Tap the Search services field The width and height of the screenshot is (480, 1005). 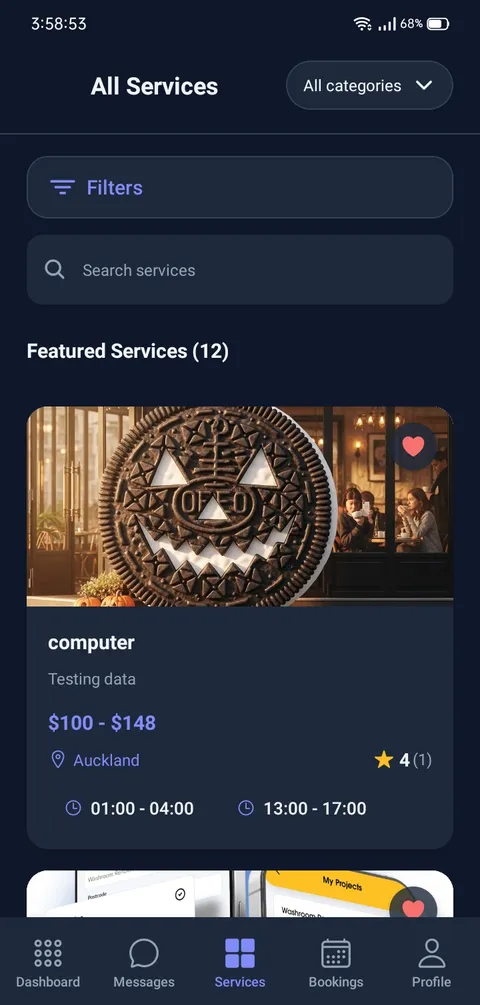240,270
